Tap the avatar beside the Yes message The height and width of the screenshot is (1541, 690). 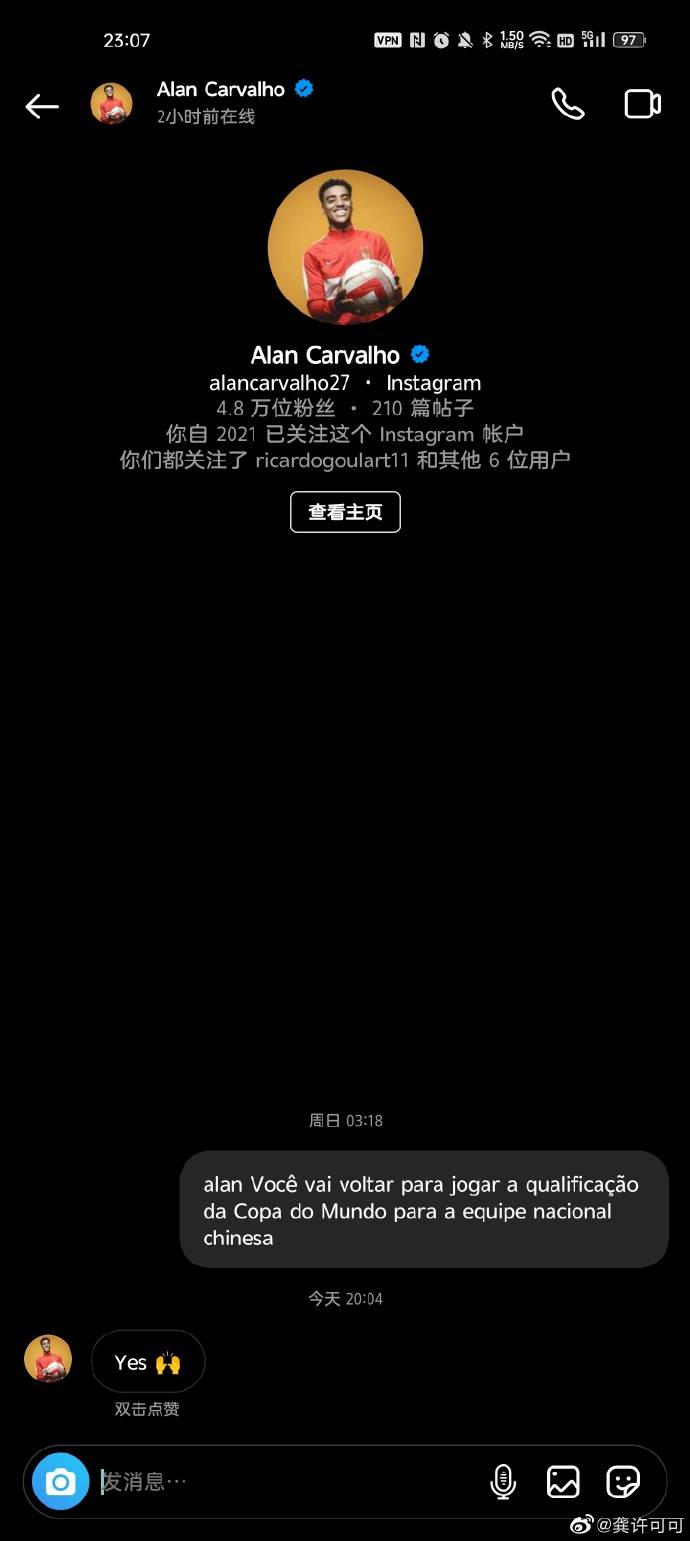click(x=48, y=1359)
